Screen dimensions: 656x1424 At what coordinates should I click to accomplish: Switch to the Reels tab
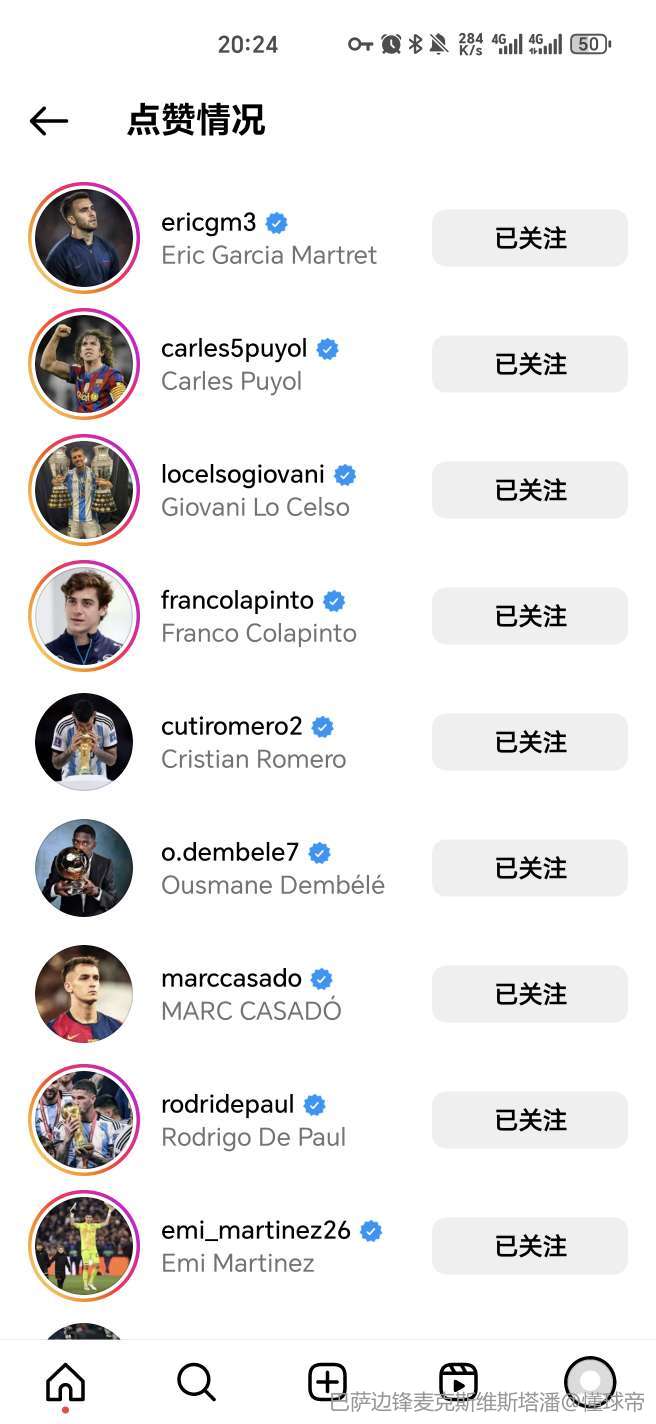[x=458, y=1383]
